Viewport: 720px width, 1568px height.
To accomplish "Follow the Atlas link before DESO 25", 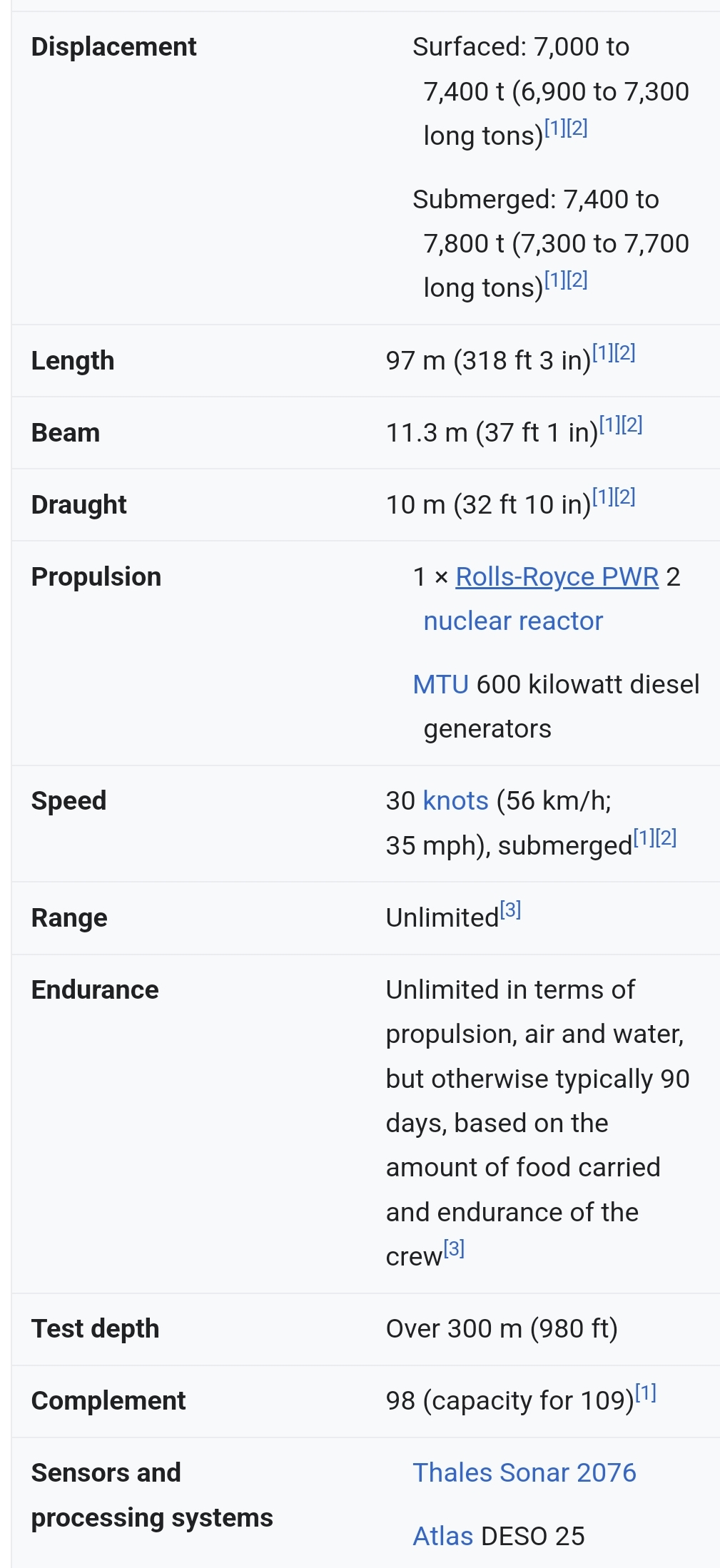I will coord(443,1536).
